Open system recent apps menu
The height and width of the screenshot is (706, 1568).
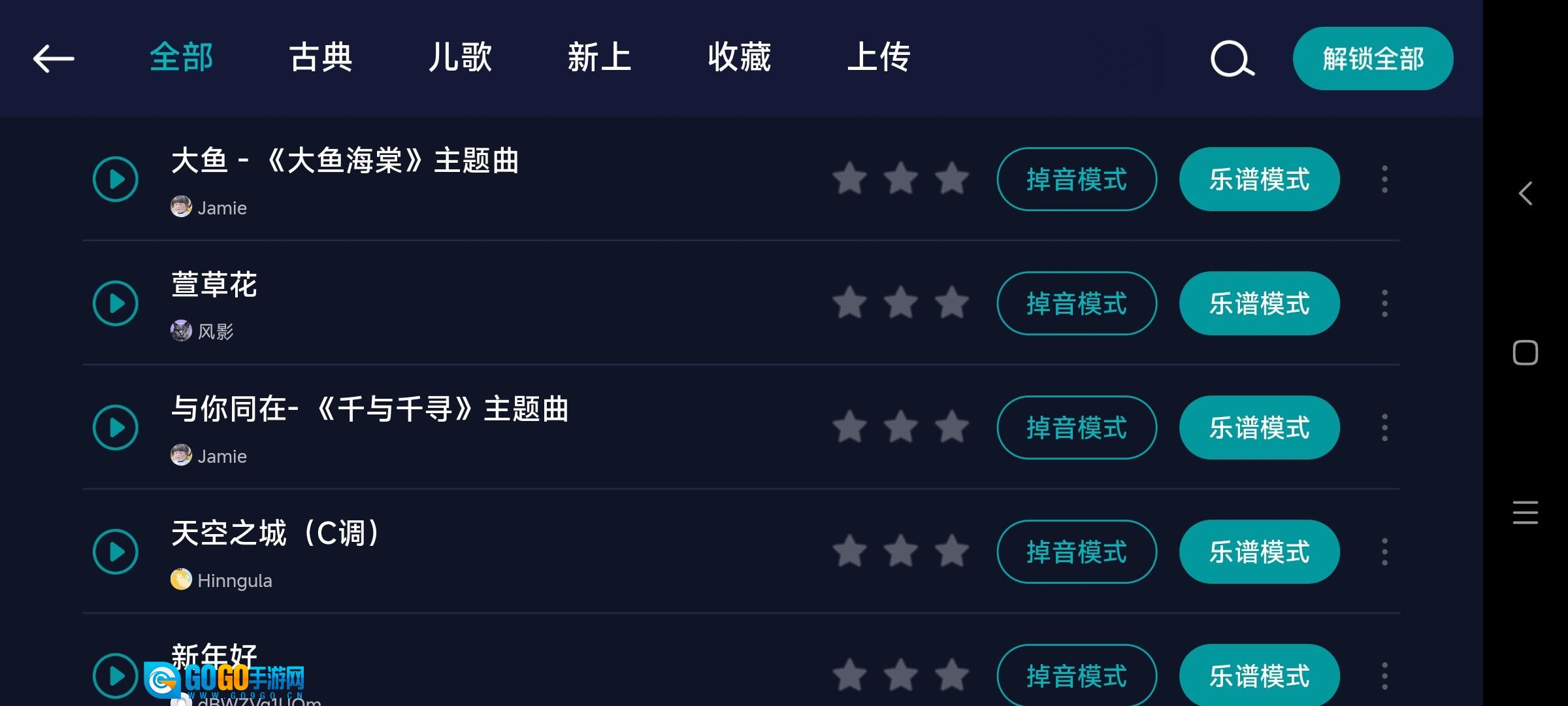[1525, 513]
